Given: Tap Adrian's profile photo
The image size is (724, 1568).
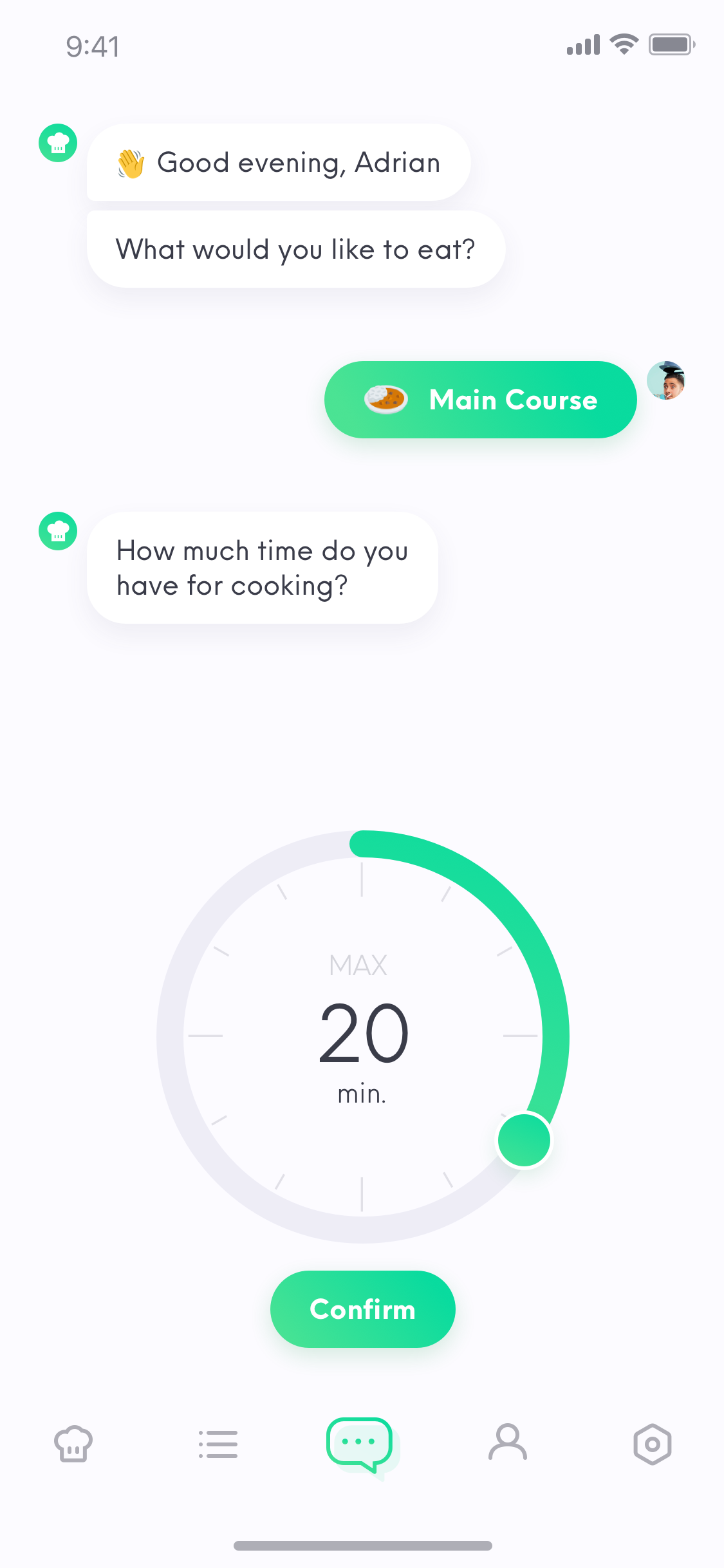Looking at the screenshot, I should [666, 380].
